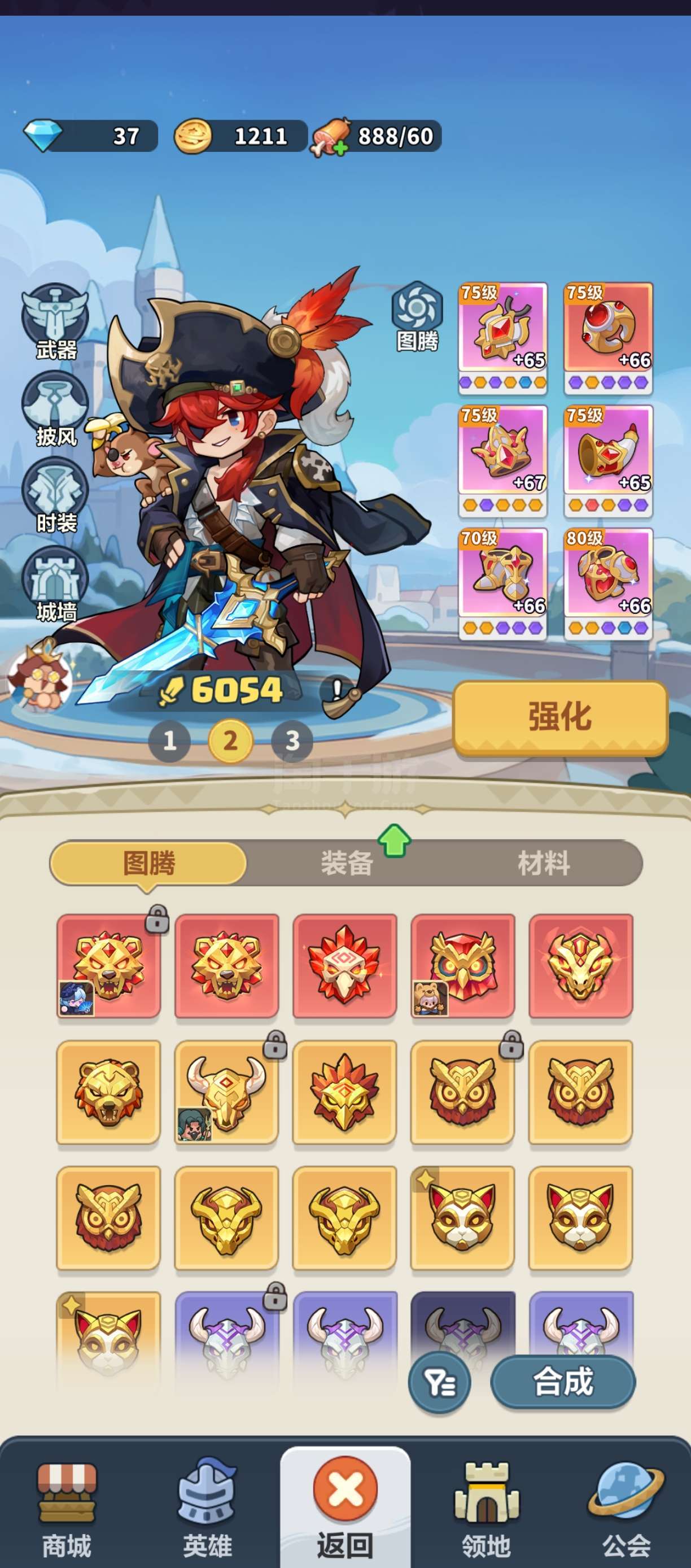
Task: Switch to the 装备 equipment tab
Action: pyautogui.click(x=346, y=863)
